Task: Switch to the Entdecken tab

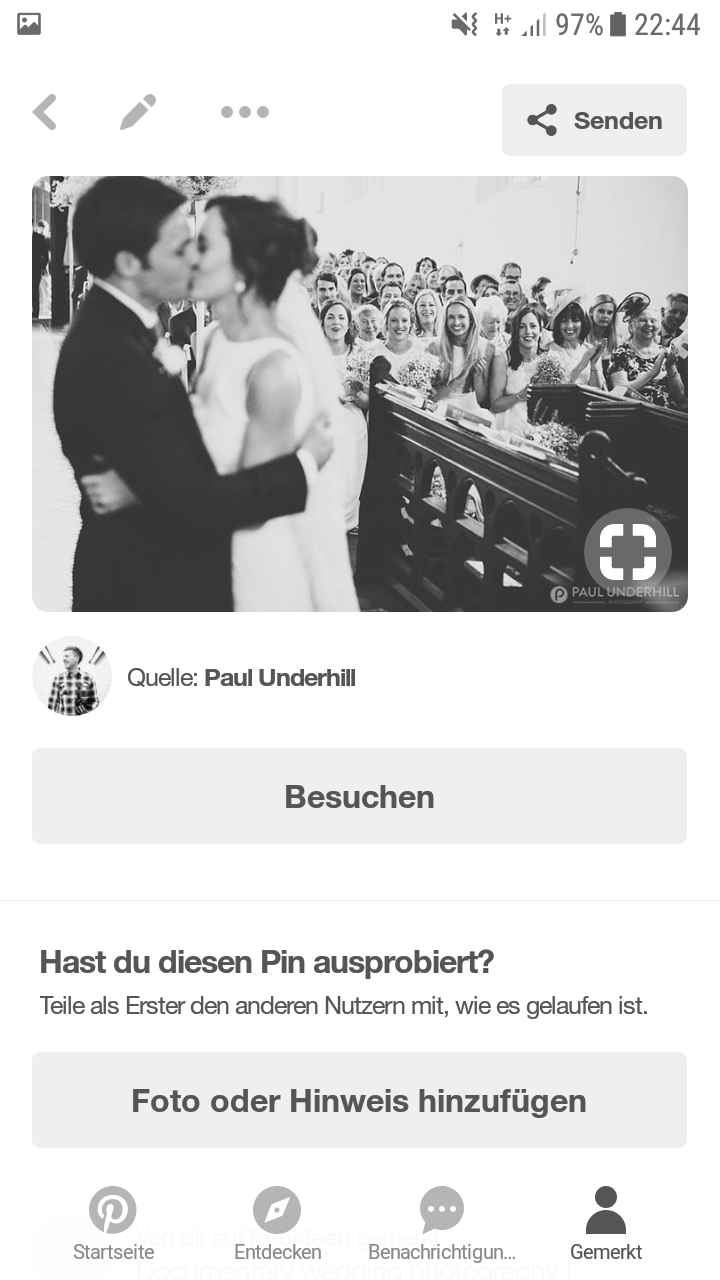Action: 277,1224
